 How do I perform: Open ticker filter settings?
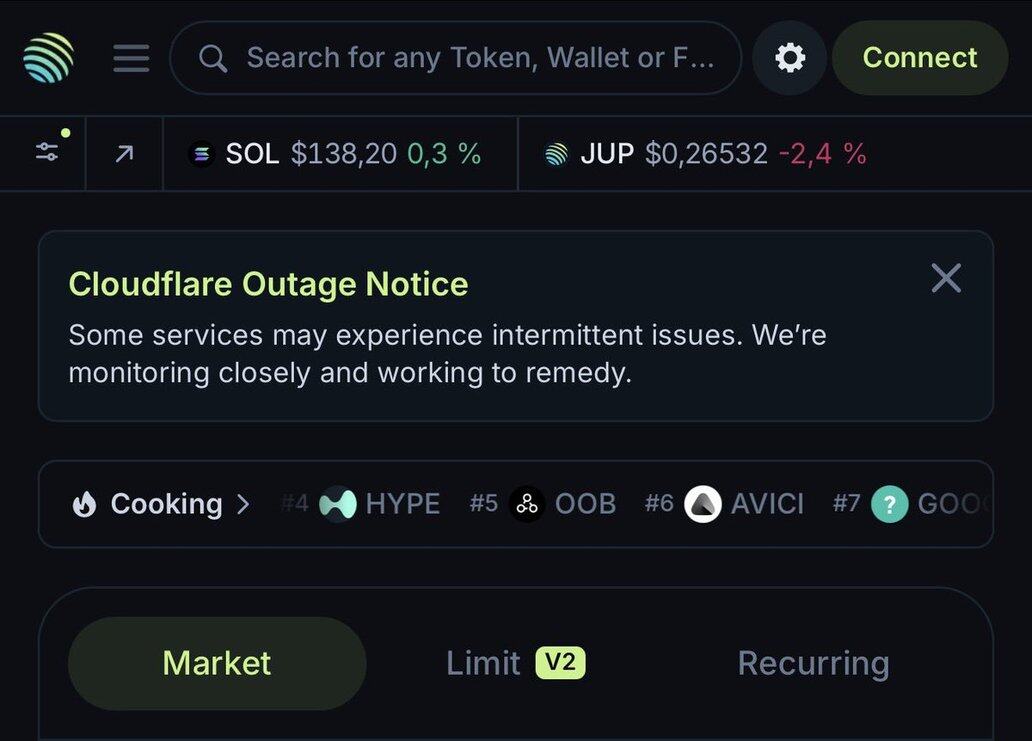click(x=47, y=153)
